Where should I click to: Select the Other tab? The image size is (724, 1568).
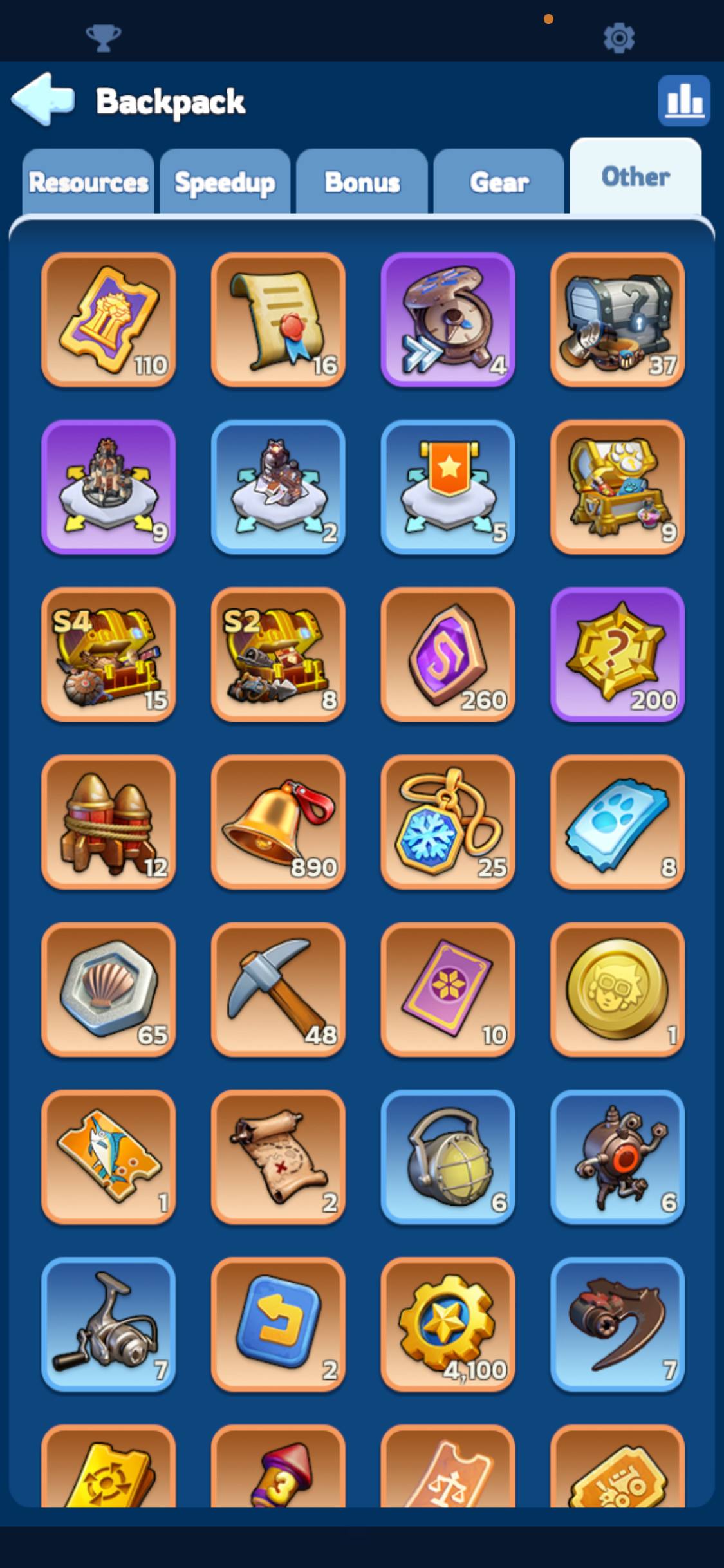pyautogui.click(x=636, y=176)
